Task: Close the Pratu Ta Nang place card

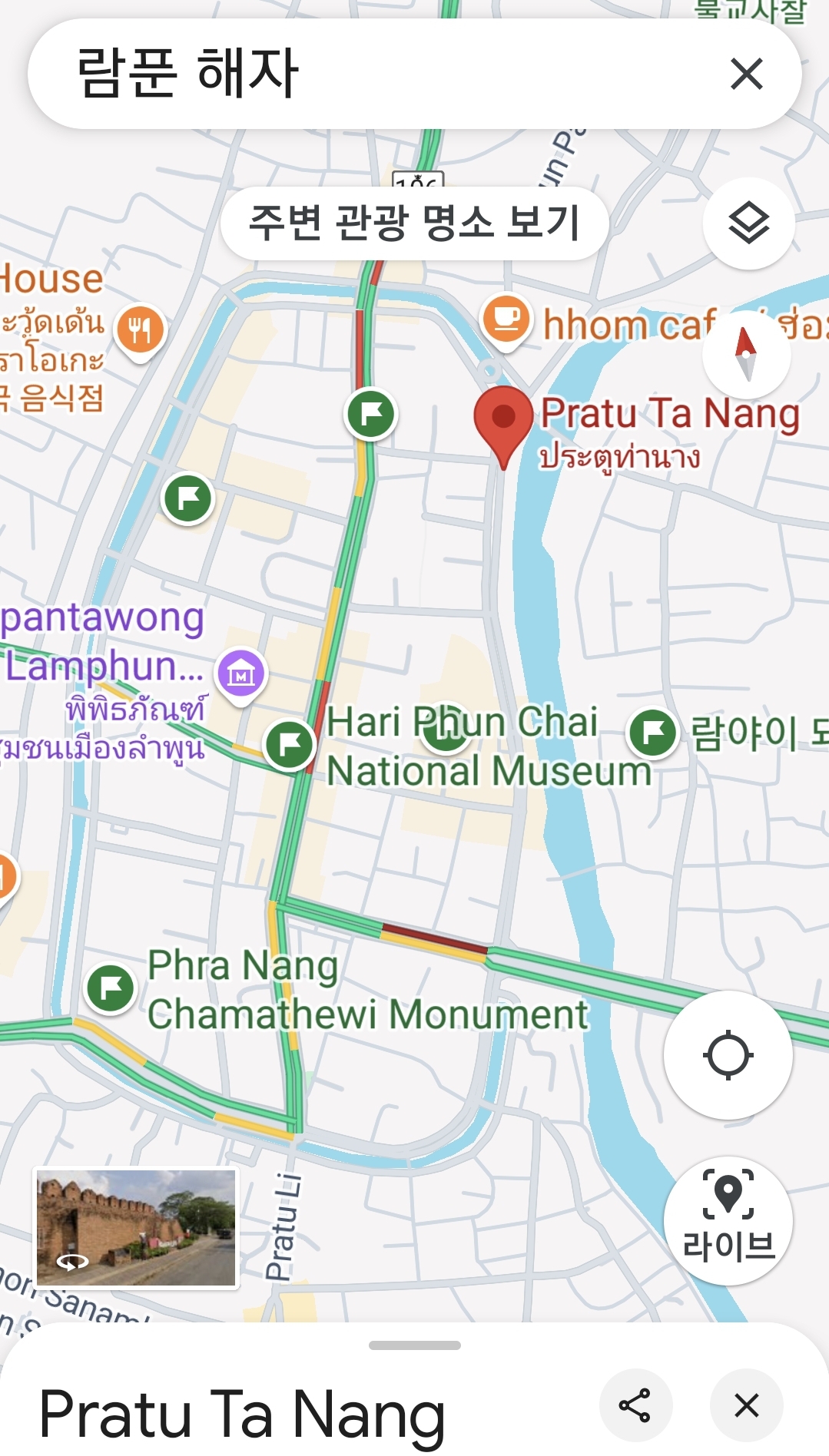Action: [x=746, y=1405]
